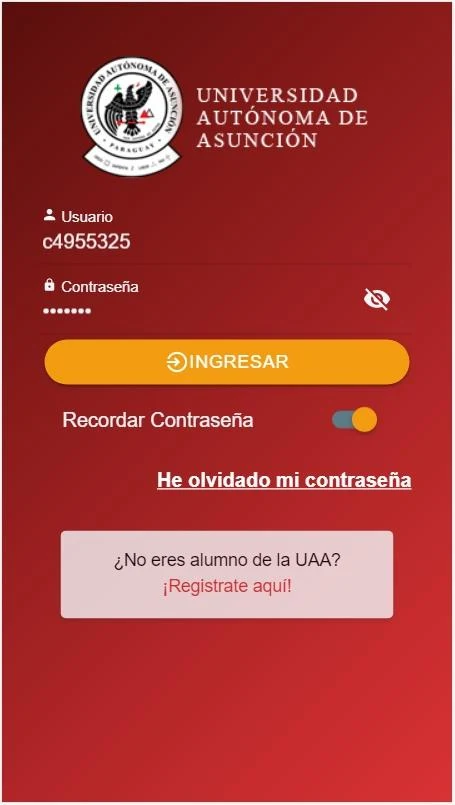The height and width of the screenshot is (805, 455).
Task: Open the He olvidado mi contraseña link
Action: [284, 480]
